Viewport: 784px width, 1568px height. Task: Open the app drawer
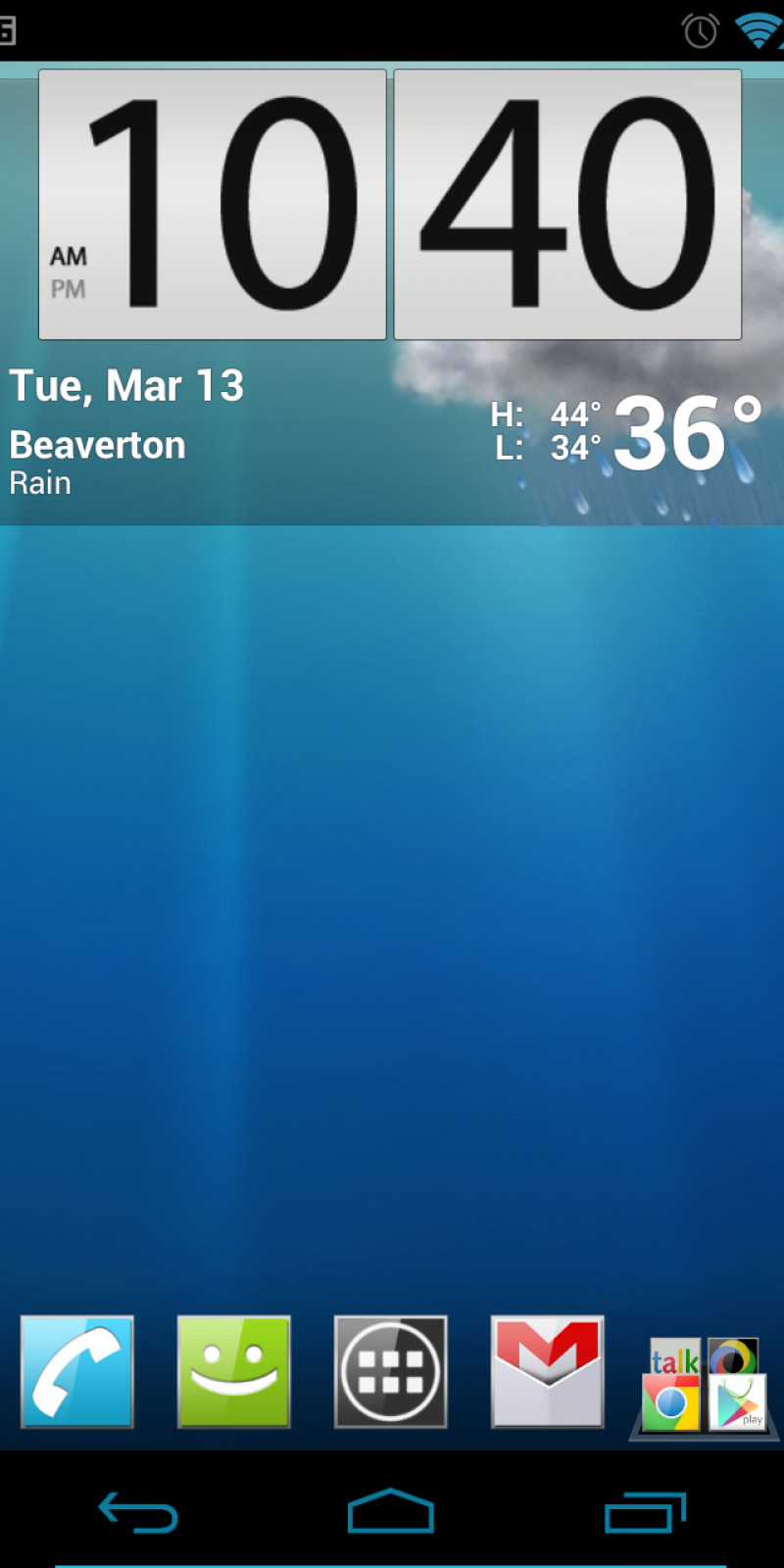390,1371
